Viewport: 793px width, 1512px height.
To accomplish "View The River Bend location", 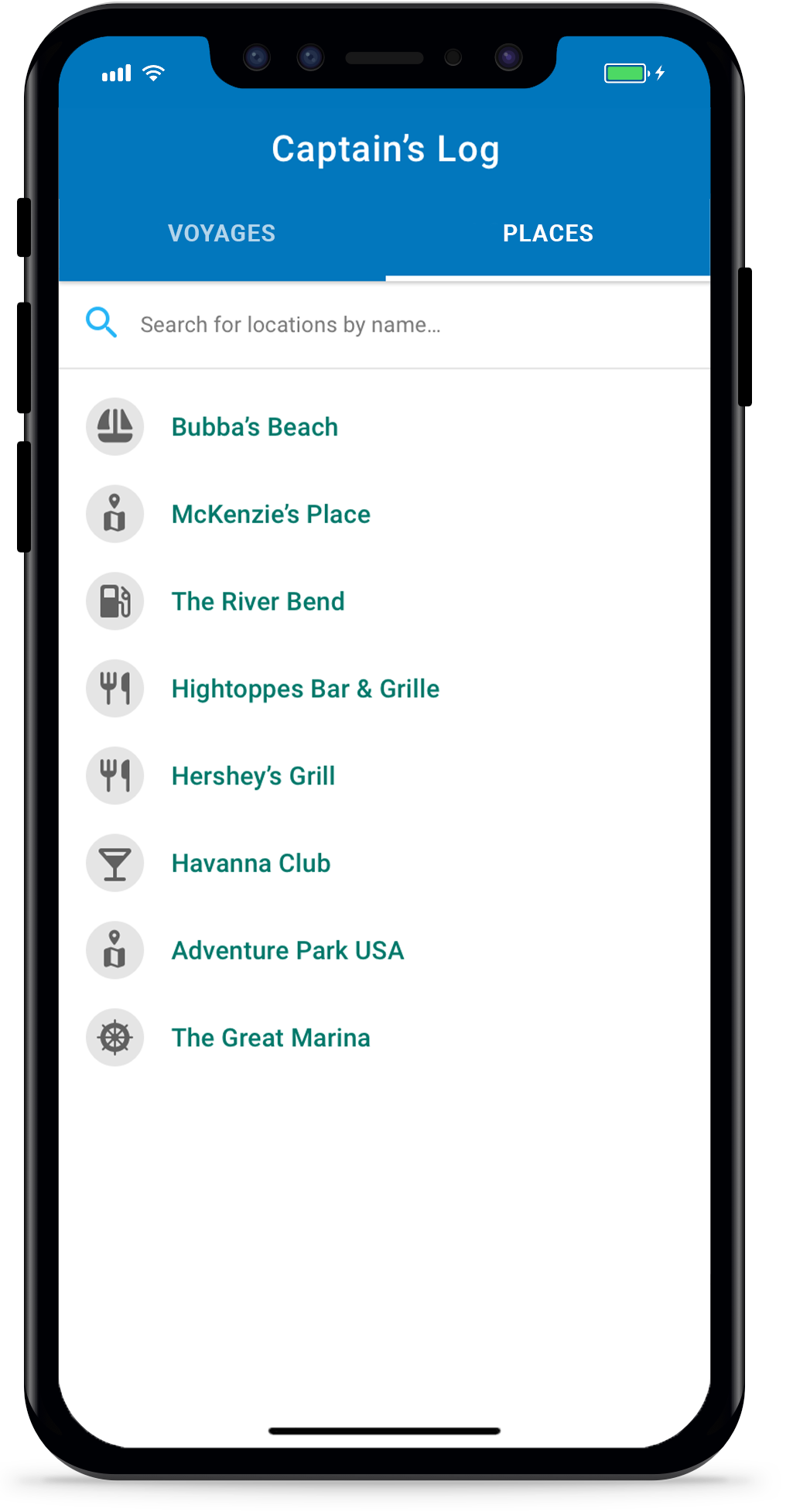I will 258,602.
